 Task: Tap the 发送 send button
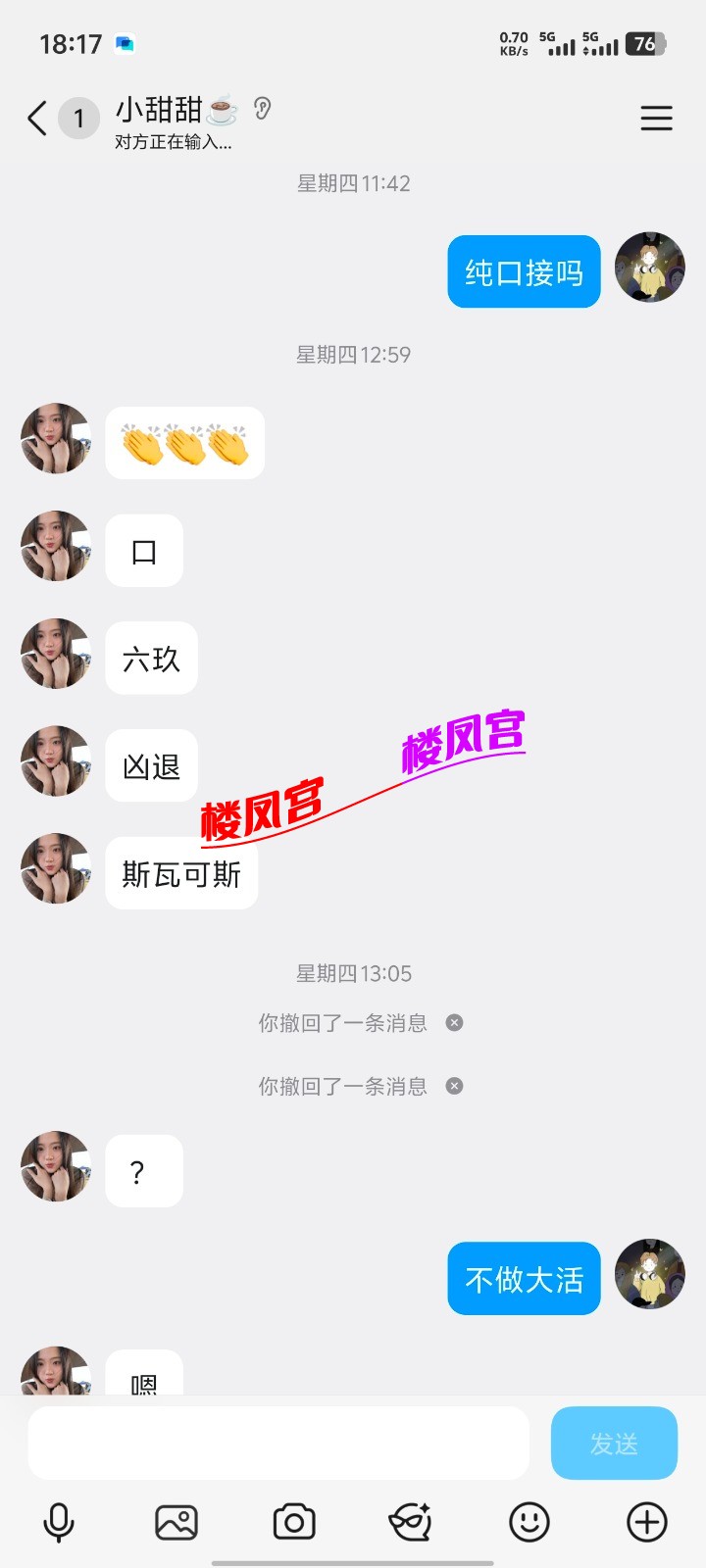tap(614, 1443)
